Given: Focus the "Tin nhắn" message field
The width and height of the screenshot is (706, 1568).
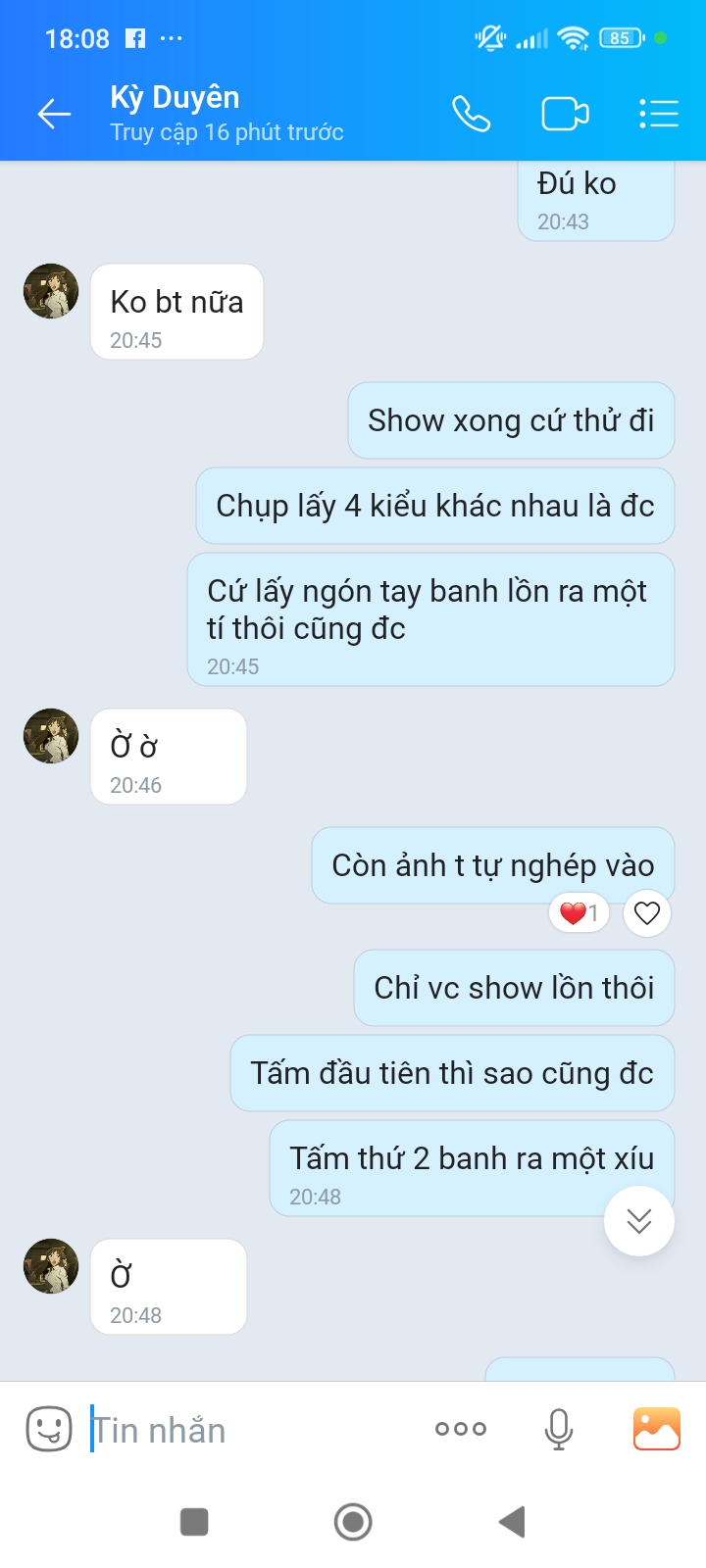Looking at the screenshot, I should pos(245,1430).
